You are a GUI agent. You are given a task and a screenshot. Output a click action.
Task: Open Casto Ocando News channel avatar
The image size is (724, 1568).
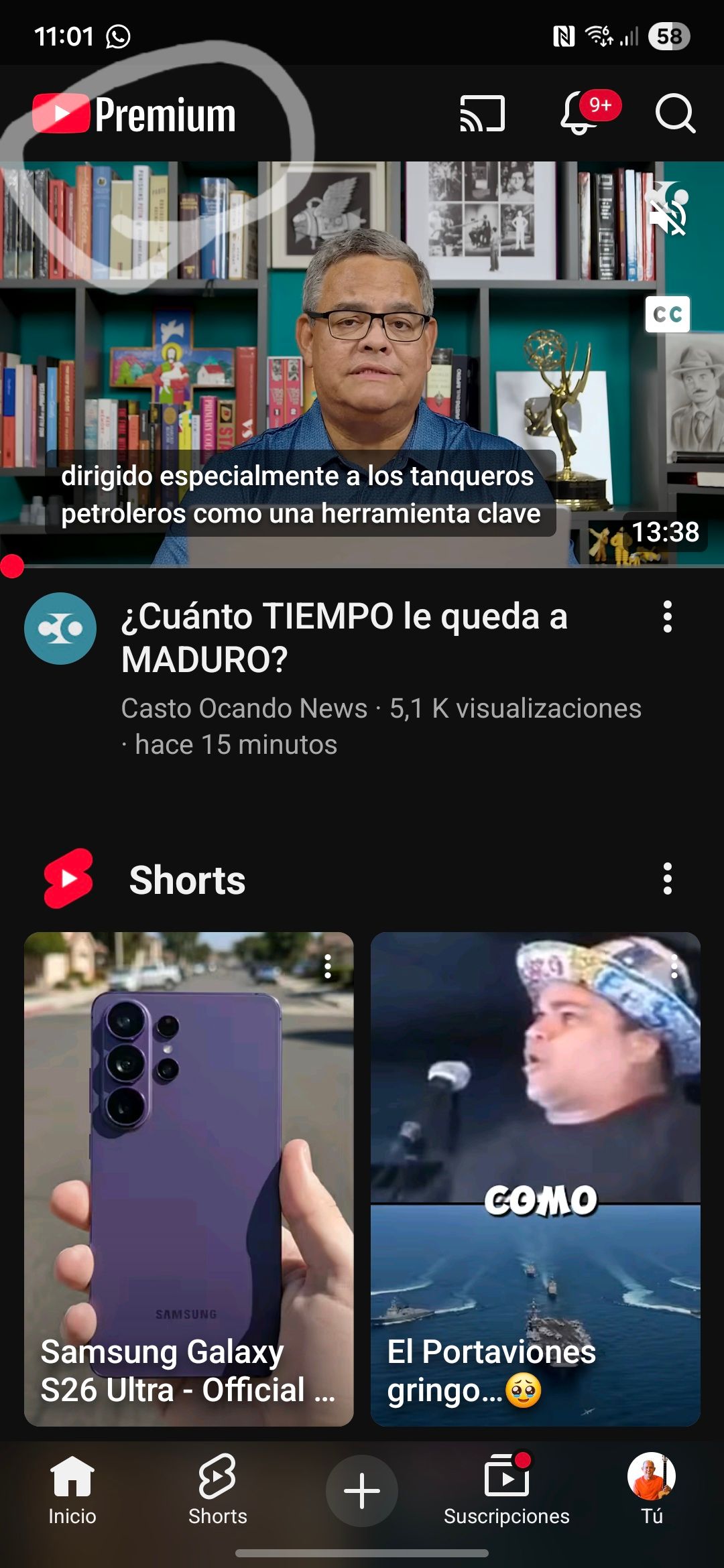point(60,629)
